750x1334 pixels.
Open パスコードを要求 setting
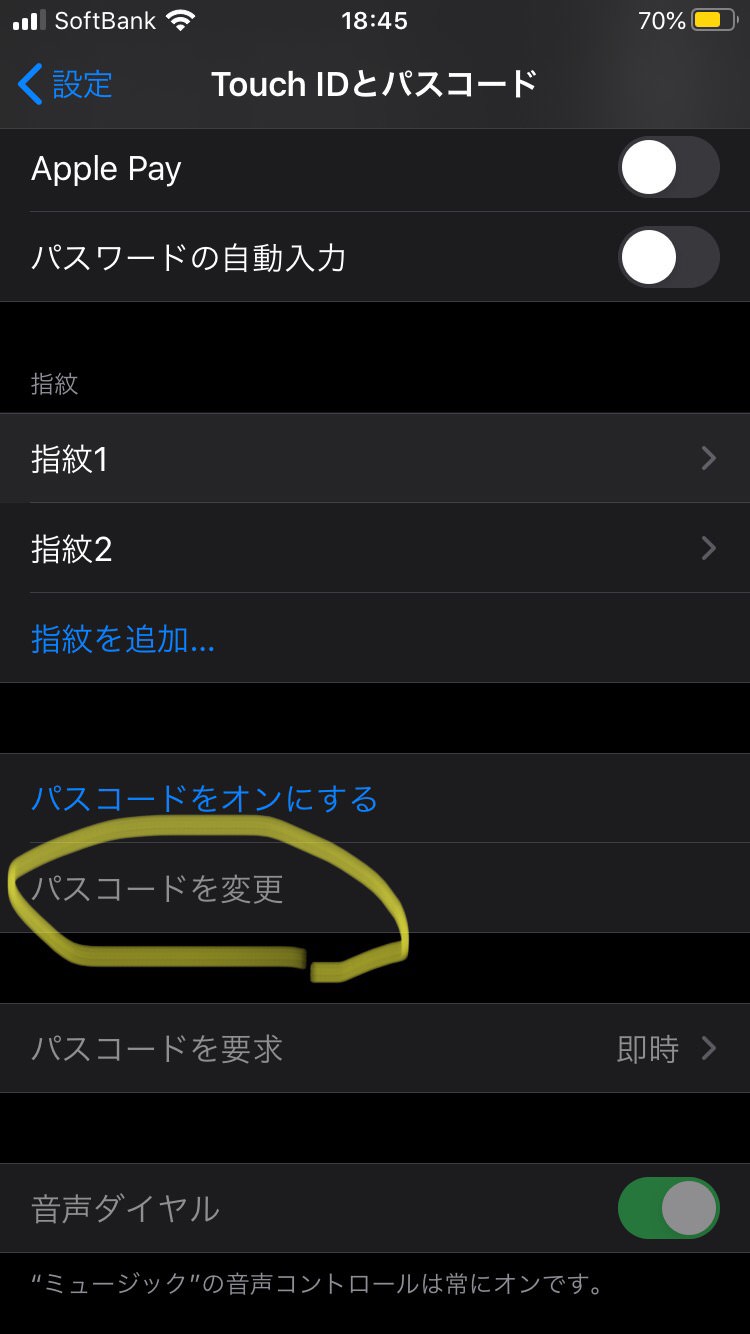[374, 1048]
